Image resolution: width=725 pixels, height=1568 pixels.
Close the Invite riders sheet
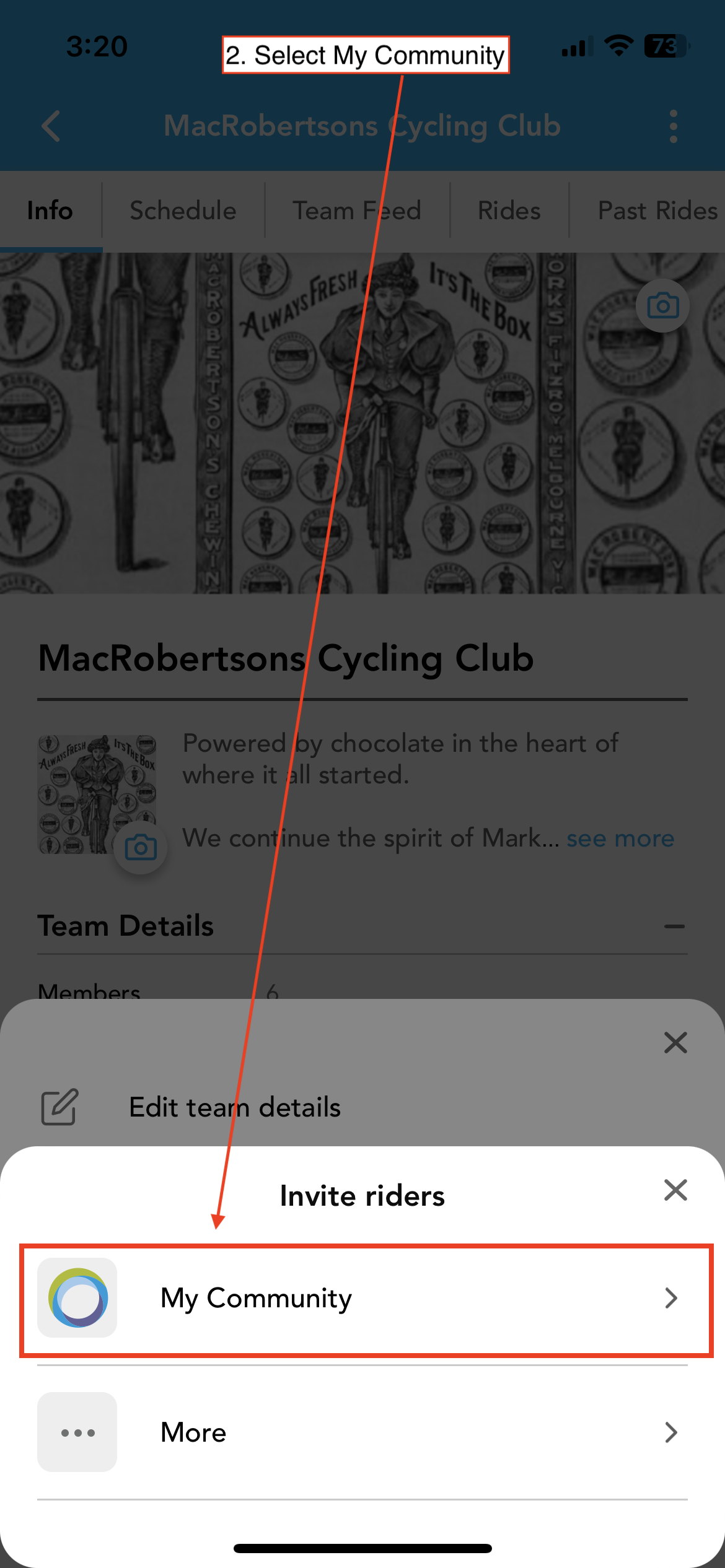[x=675, y=1190]
